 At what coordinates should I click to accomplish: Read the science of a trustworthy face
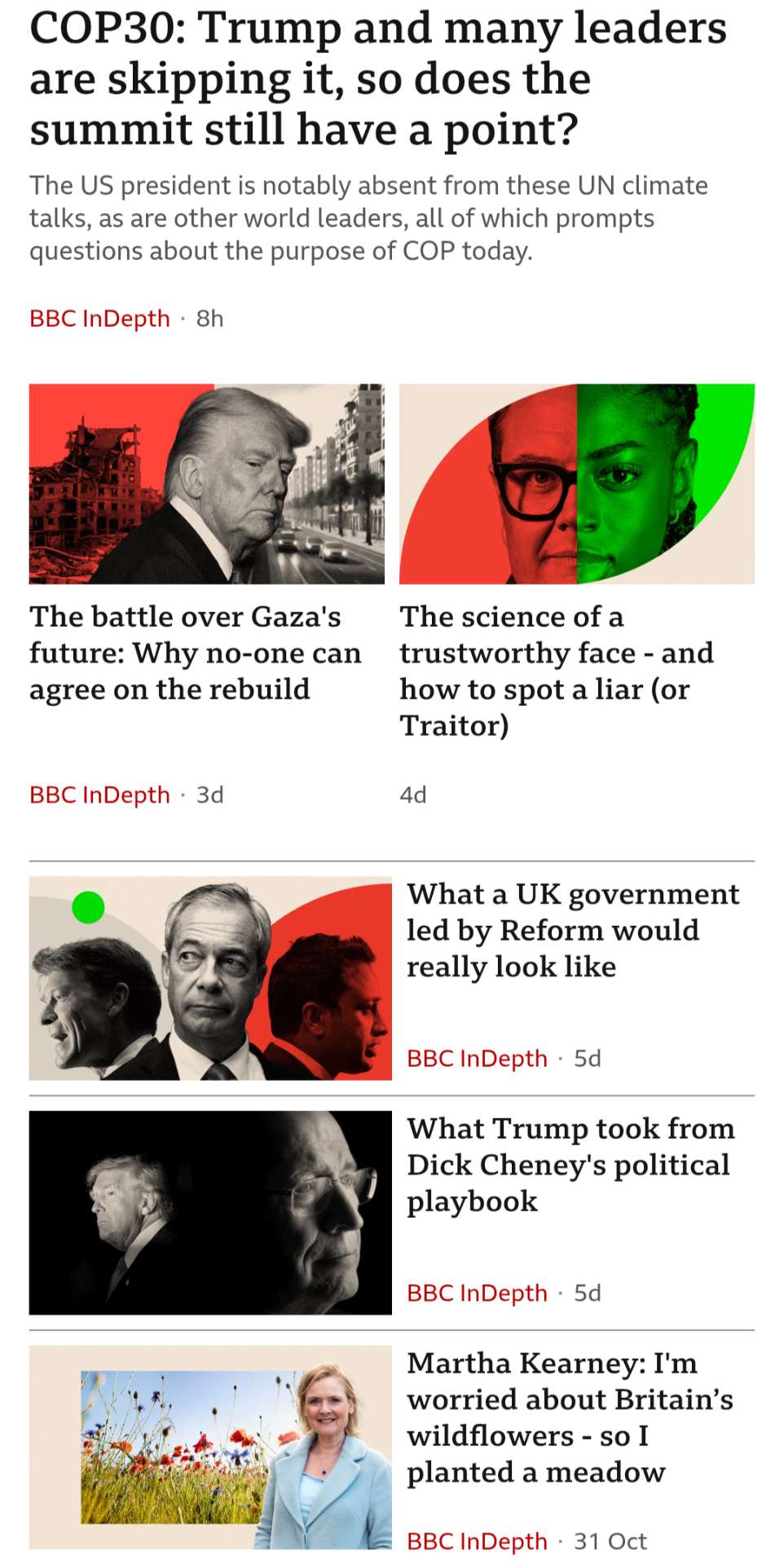pos(556,670)
